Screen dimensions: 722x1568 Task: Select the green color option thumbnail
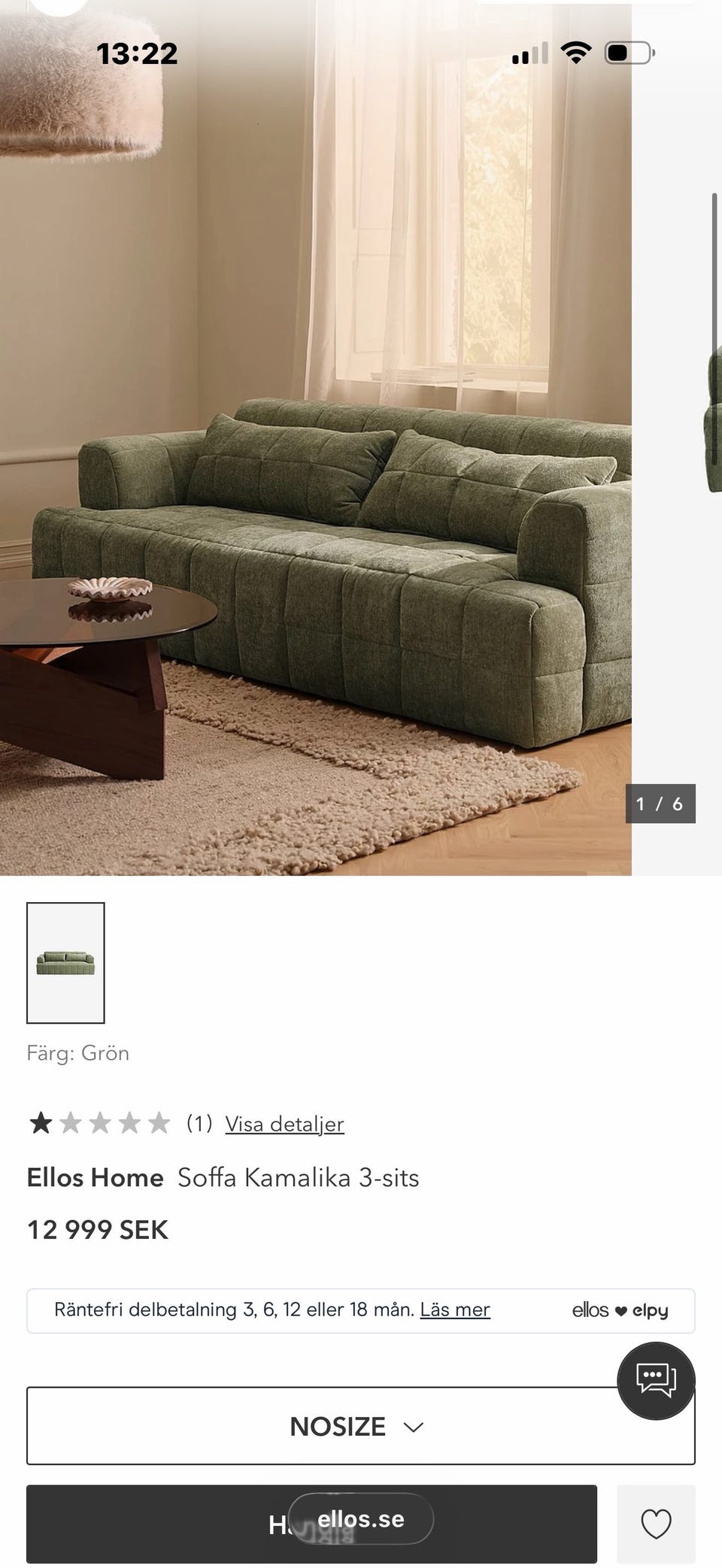65,964
